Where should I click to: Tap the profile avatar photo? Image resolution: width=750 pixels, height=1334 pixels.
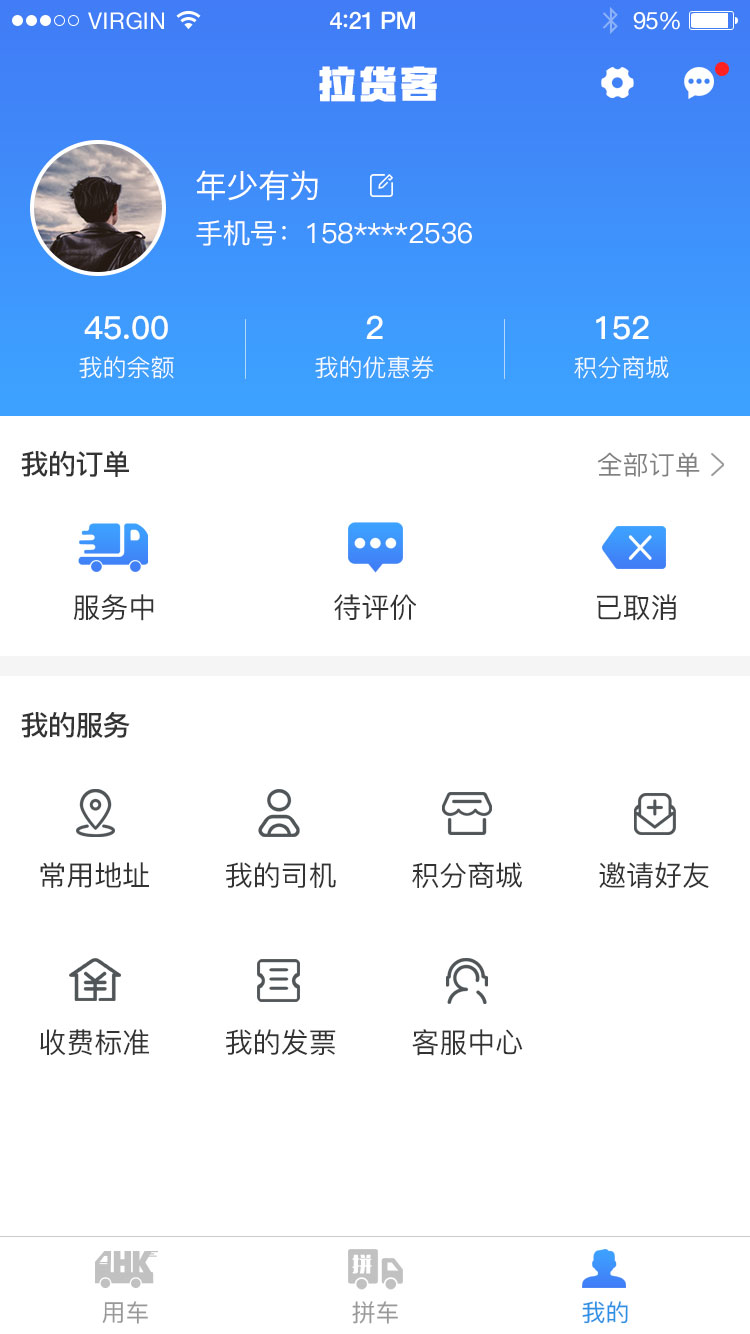tap(98, 207)
